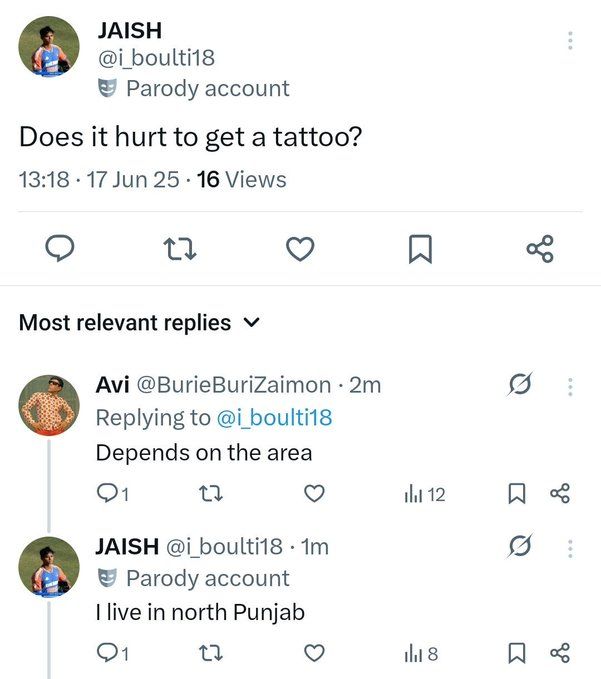Open overflow menu on Avi's reply
601x679 pixels.
570,385
